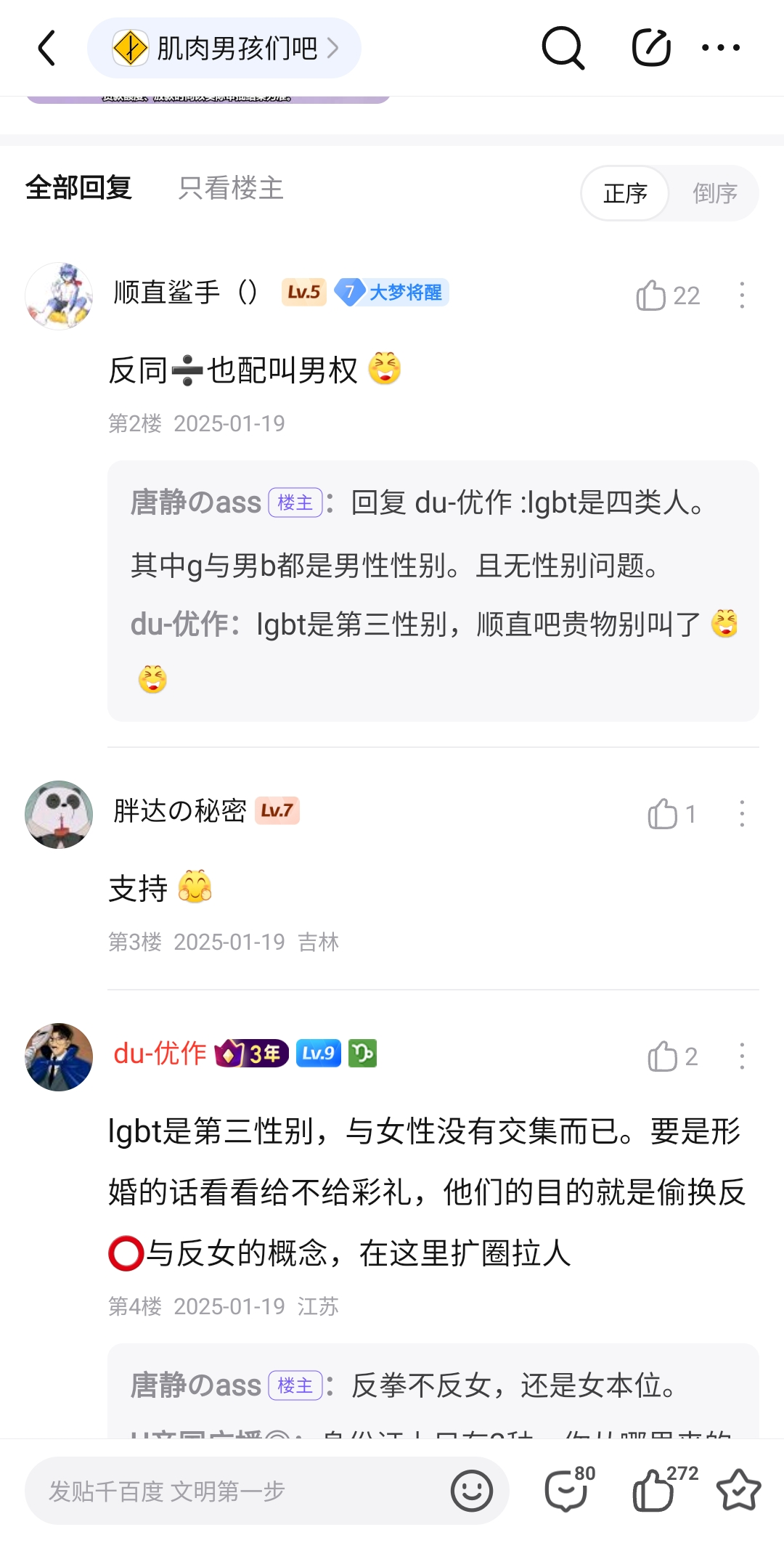Open the 肌肉男孩们吧 forum chip
The height and width of the screenshot is (1543, 784).
224,48
